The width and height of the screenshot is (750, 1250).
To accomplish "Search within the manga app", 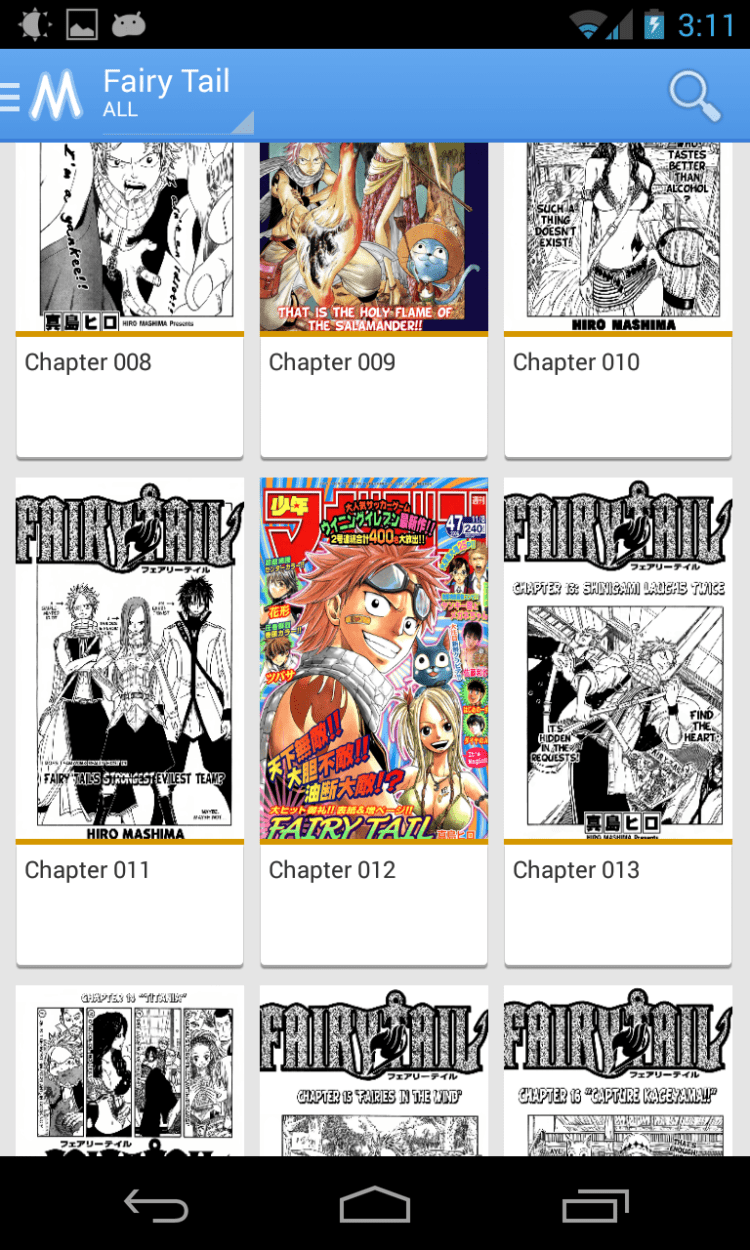I will pyautogui.click(x=694, y=96).
